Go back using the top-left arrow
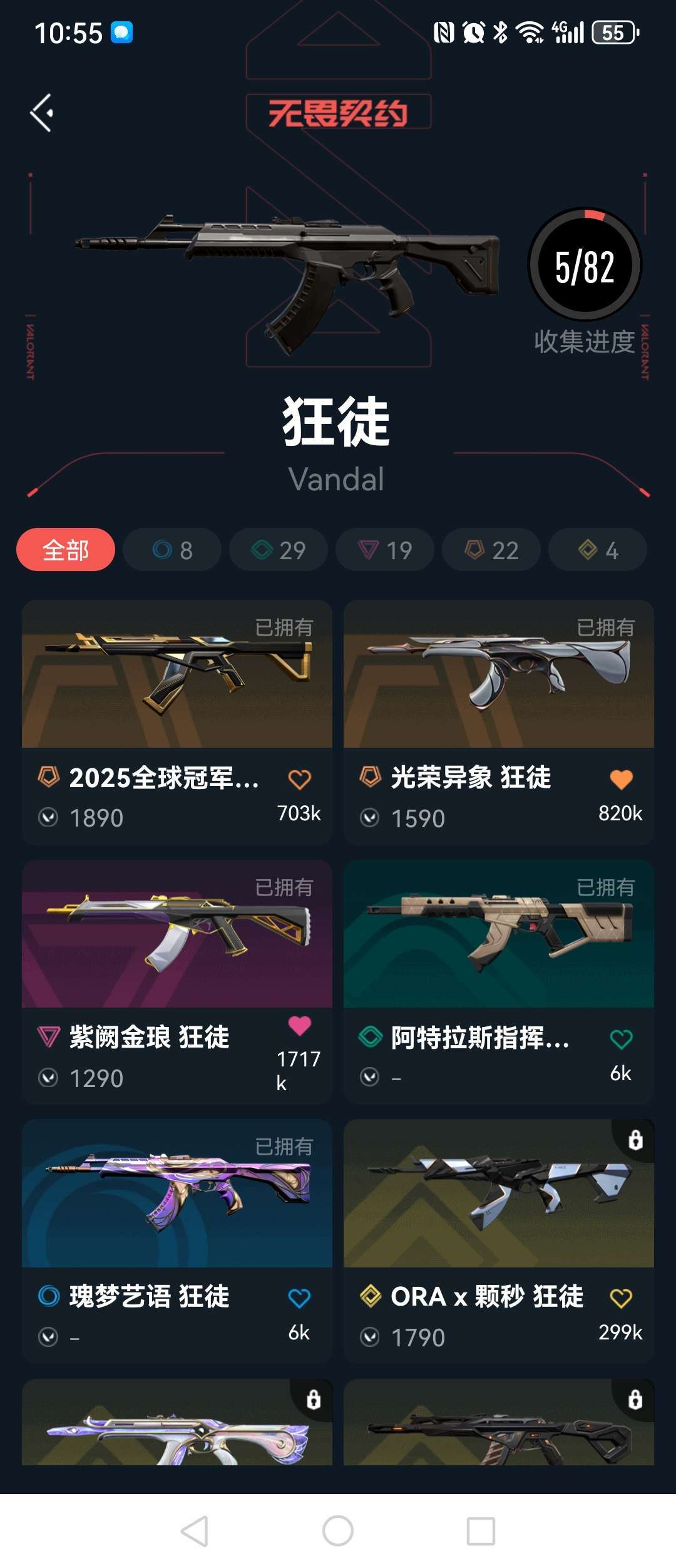Screen dimensions: 676x1568 point(42,113)
